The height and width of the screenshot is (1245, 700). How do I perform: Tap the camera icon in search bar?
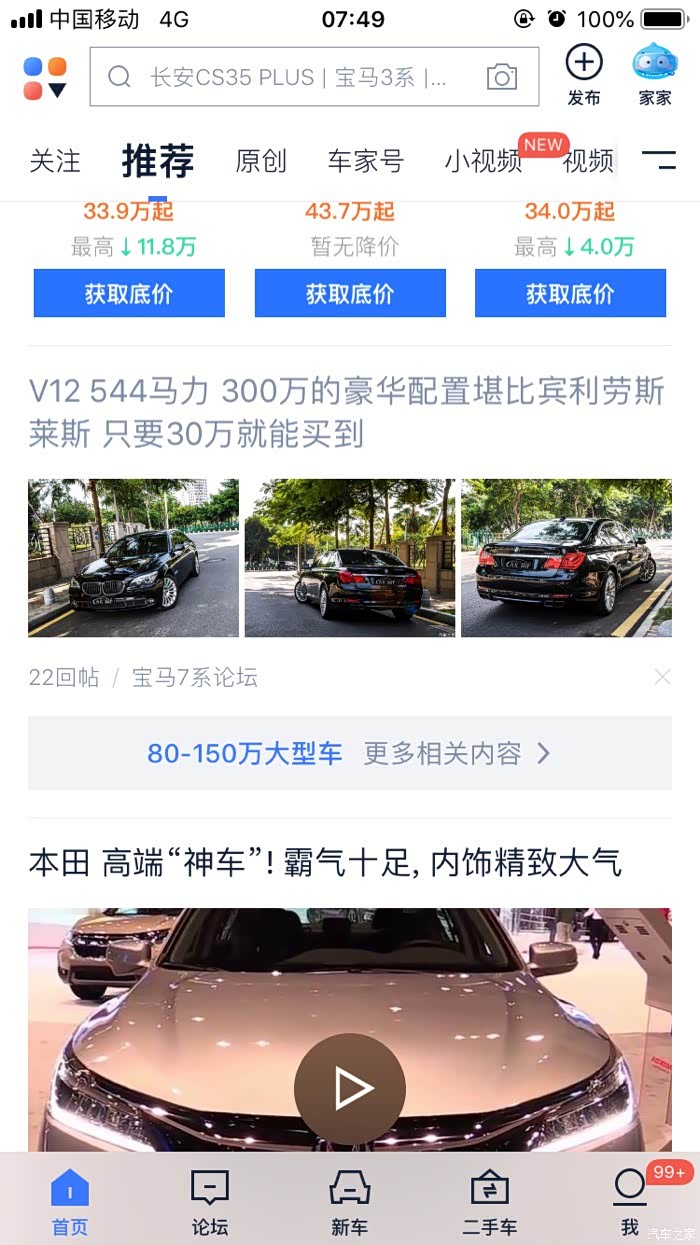(x=502, y=77)
